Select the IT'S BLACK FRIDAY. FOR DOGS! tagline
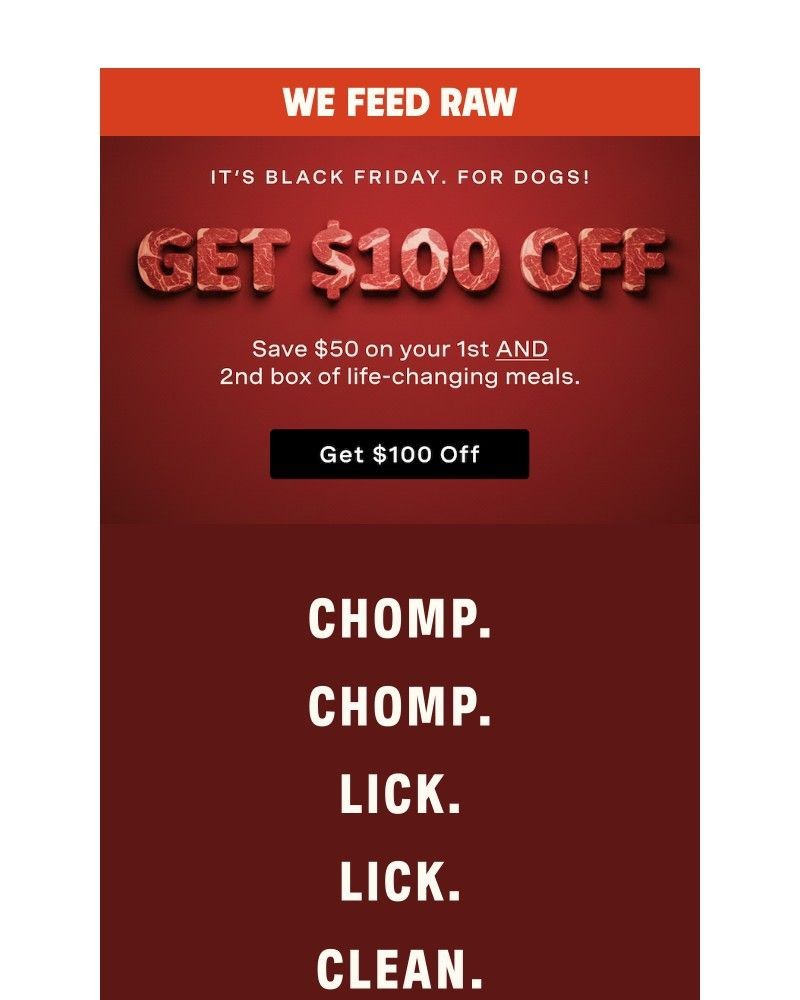The width and height of the screenshot is (800, 1000). point(400,176)
